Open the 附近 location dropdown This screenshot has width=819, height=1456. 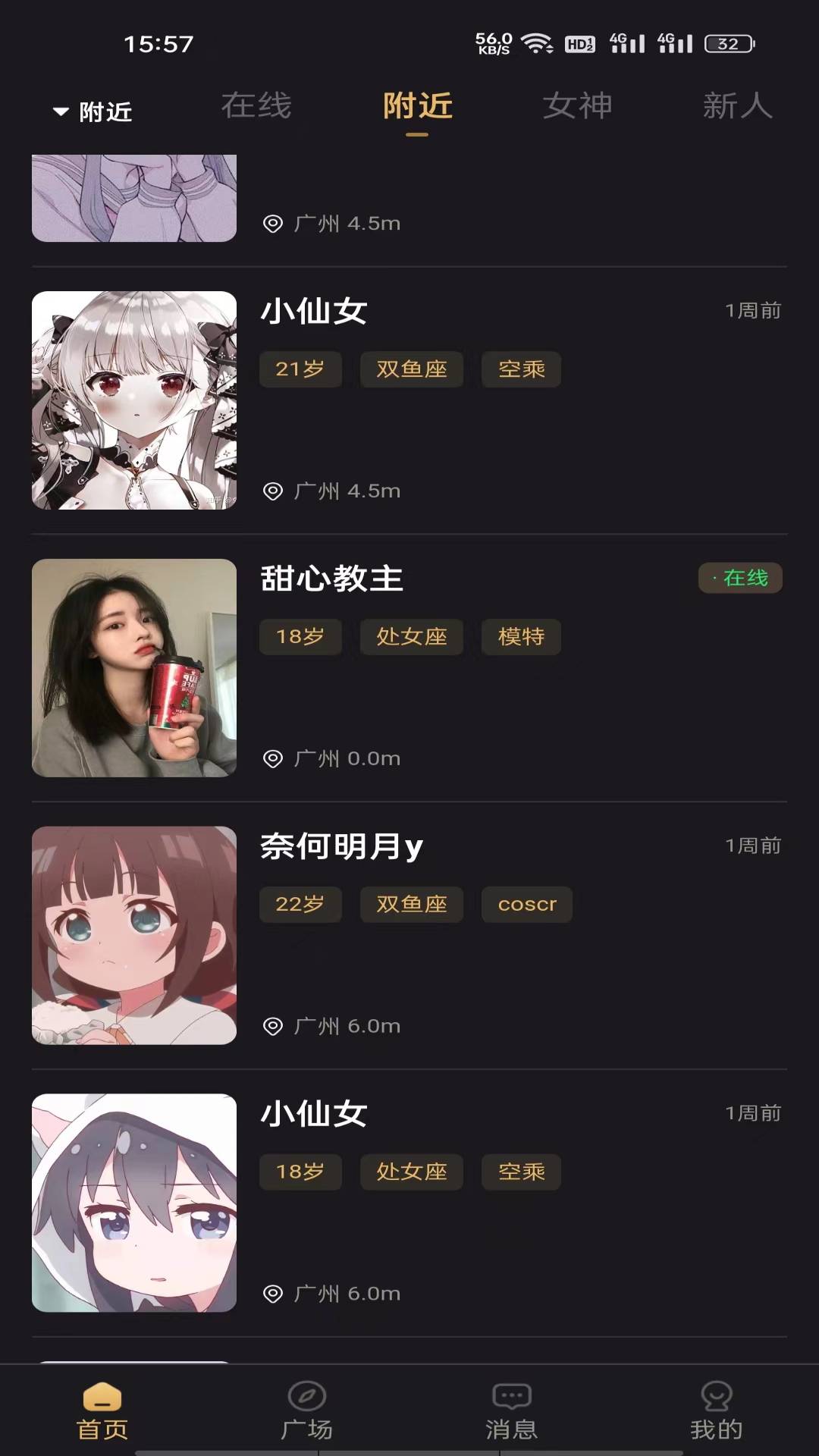(93, 112)
